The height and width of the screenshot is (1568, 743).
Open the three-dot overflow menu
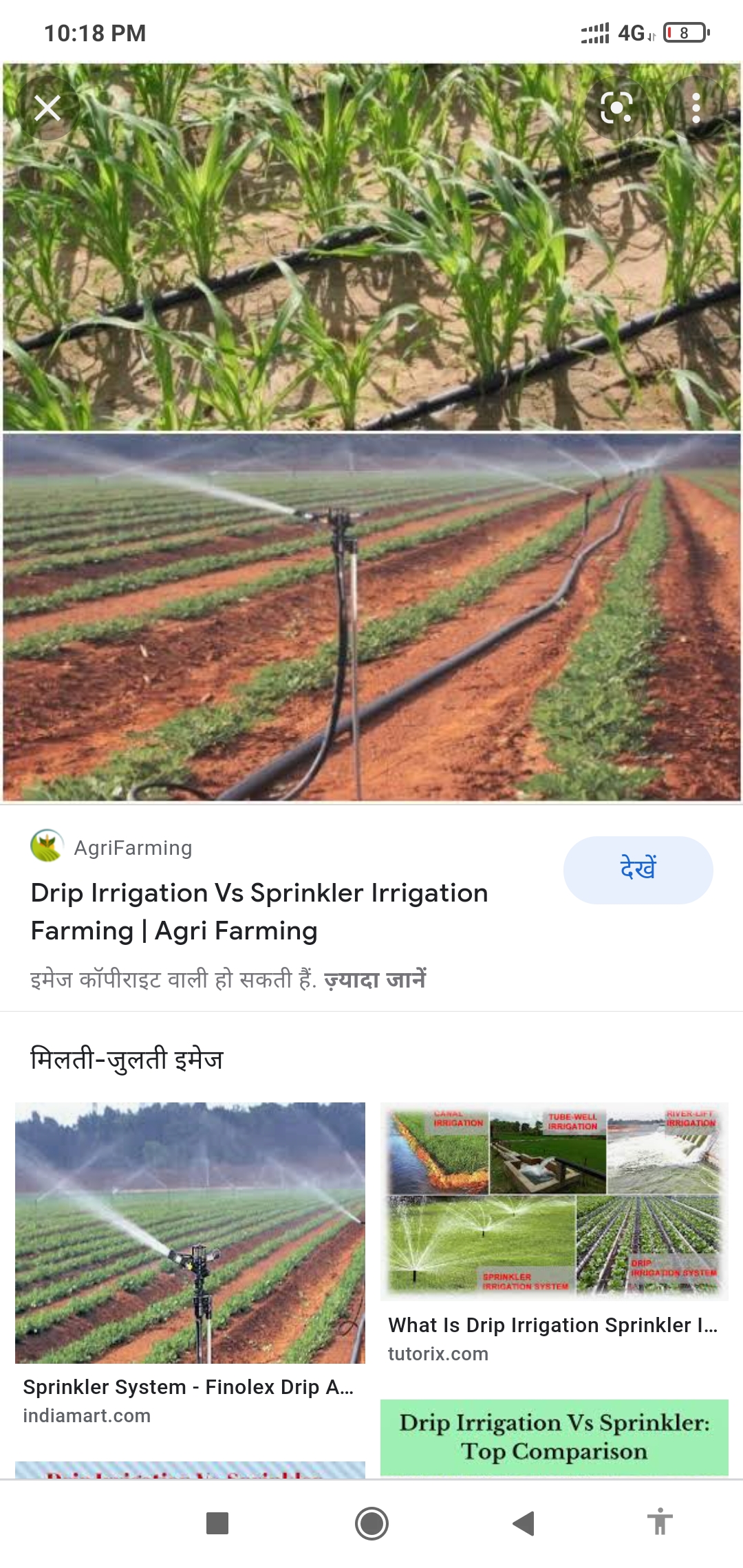click(x=696, y=108)
